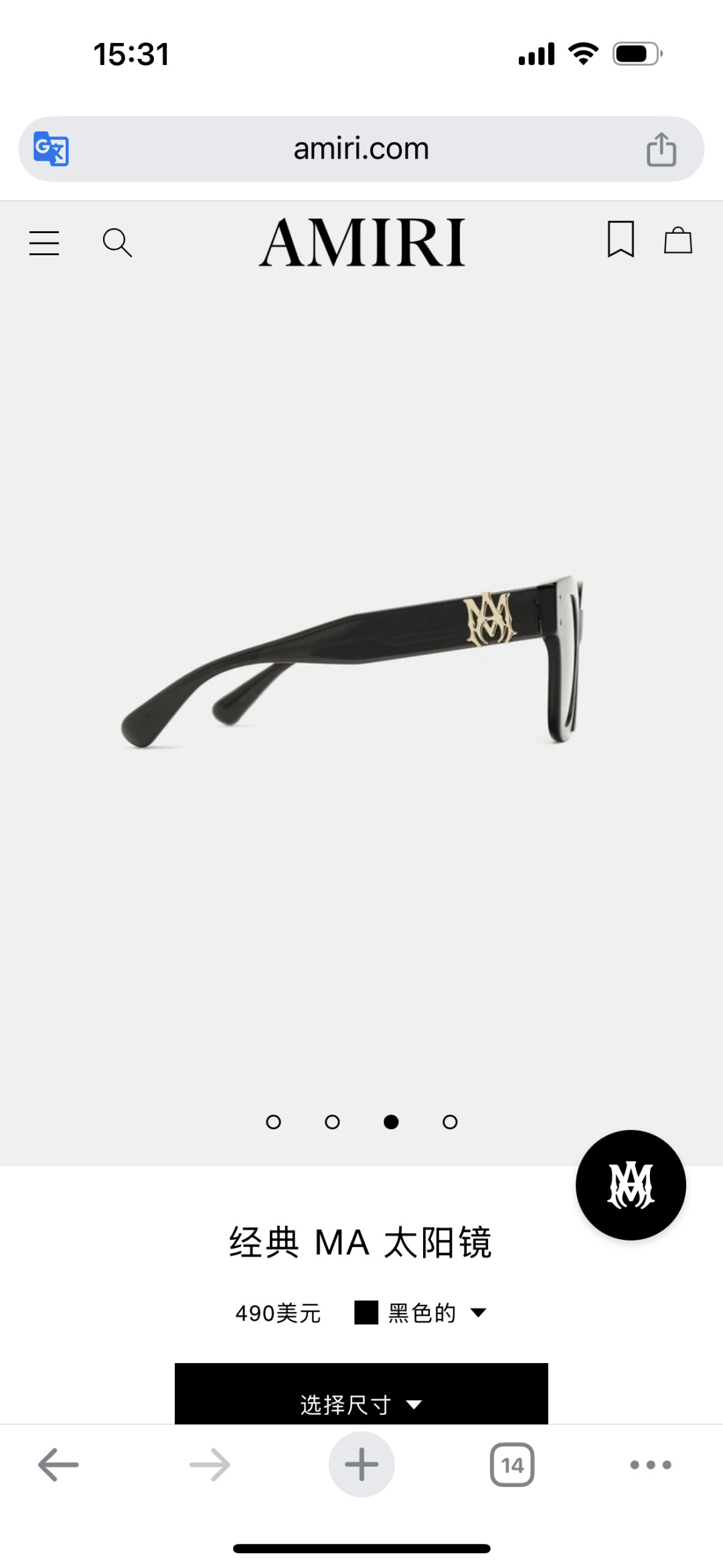Go to the fourth product image dot
Screen dimensions: 723x1568
450,1122
